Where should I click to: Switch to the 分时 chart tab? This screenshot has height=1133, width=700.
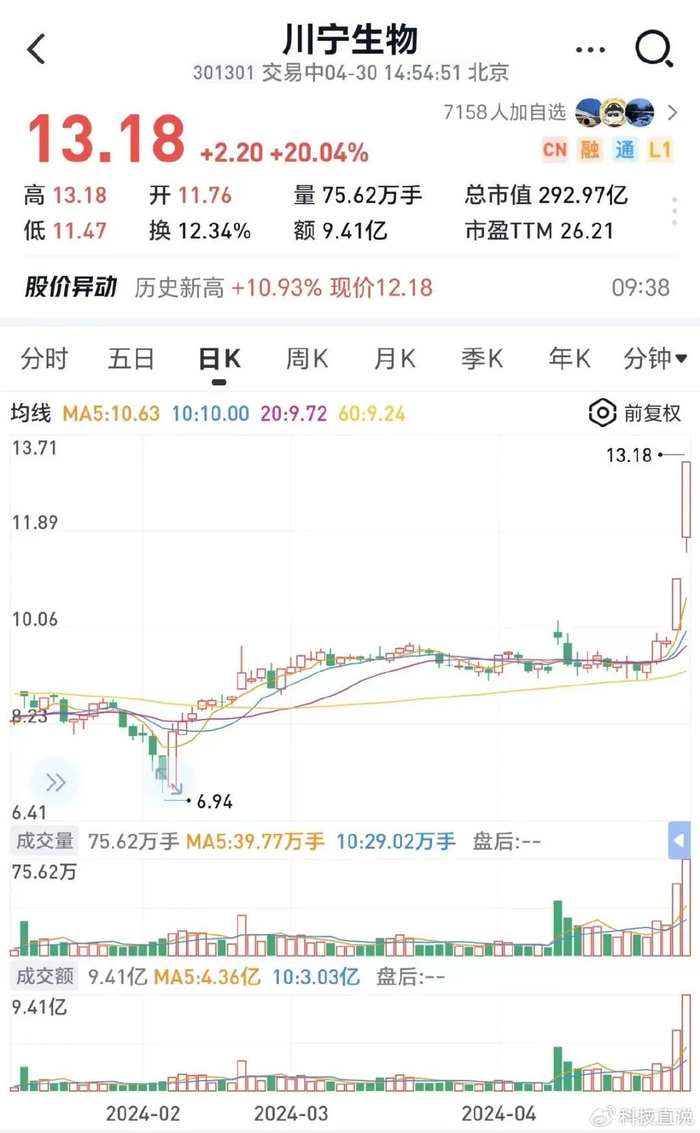tap(44, 359)
